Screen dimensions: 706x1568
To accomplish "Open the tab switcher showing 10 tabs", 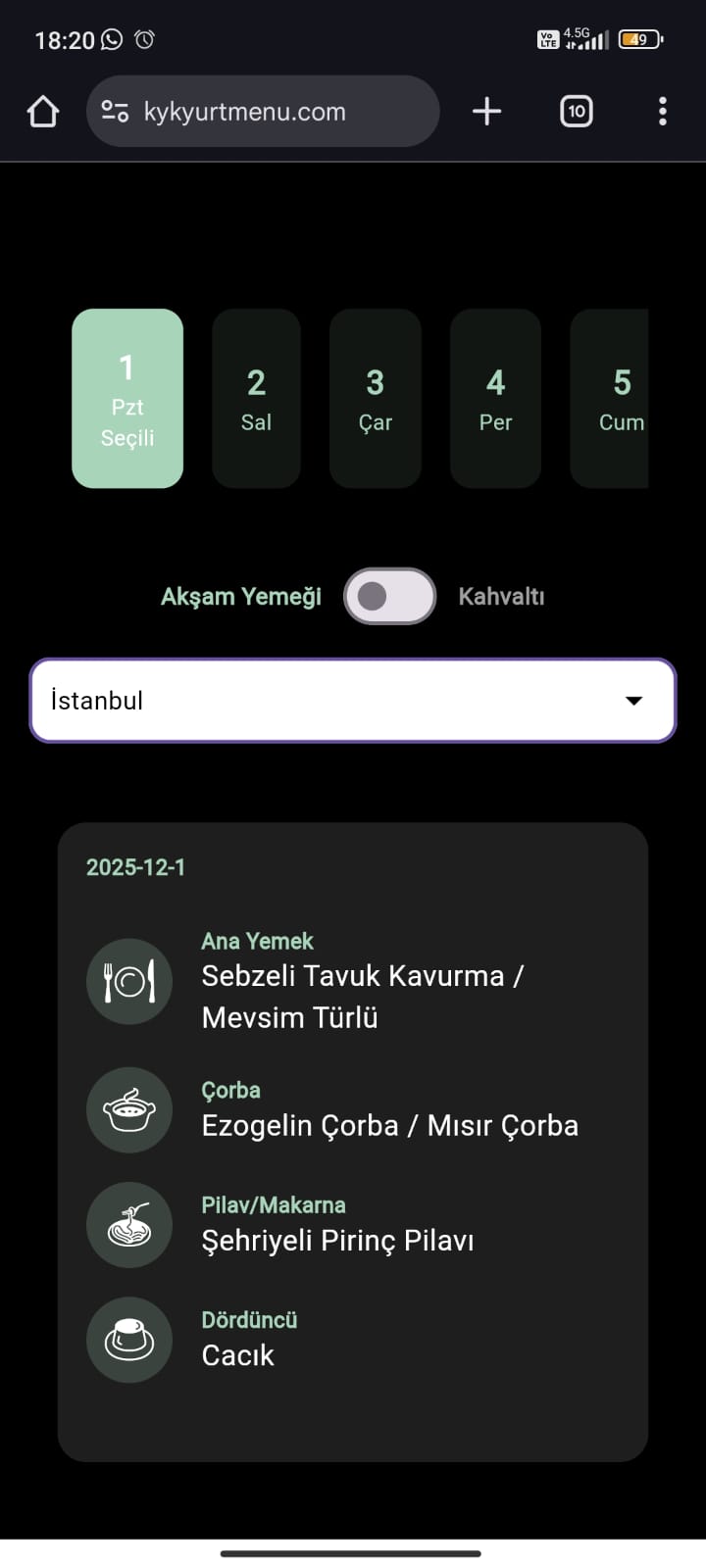I will pyautogui.click(x=577, y=112).
